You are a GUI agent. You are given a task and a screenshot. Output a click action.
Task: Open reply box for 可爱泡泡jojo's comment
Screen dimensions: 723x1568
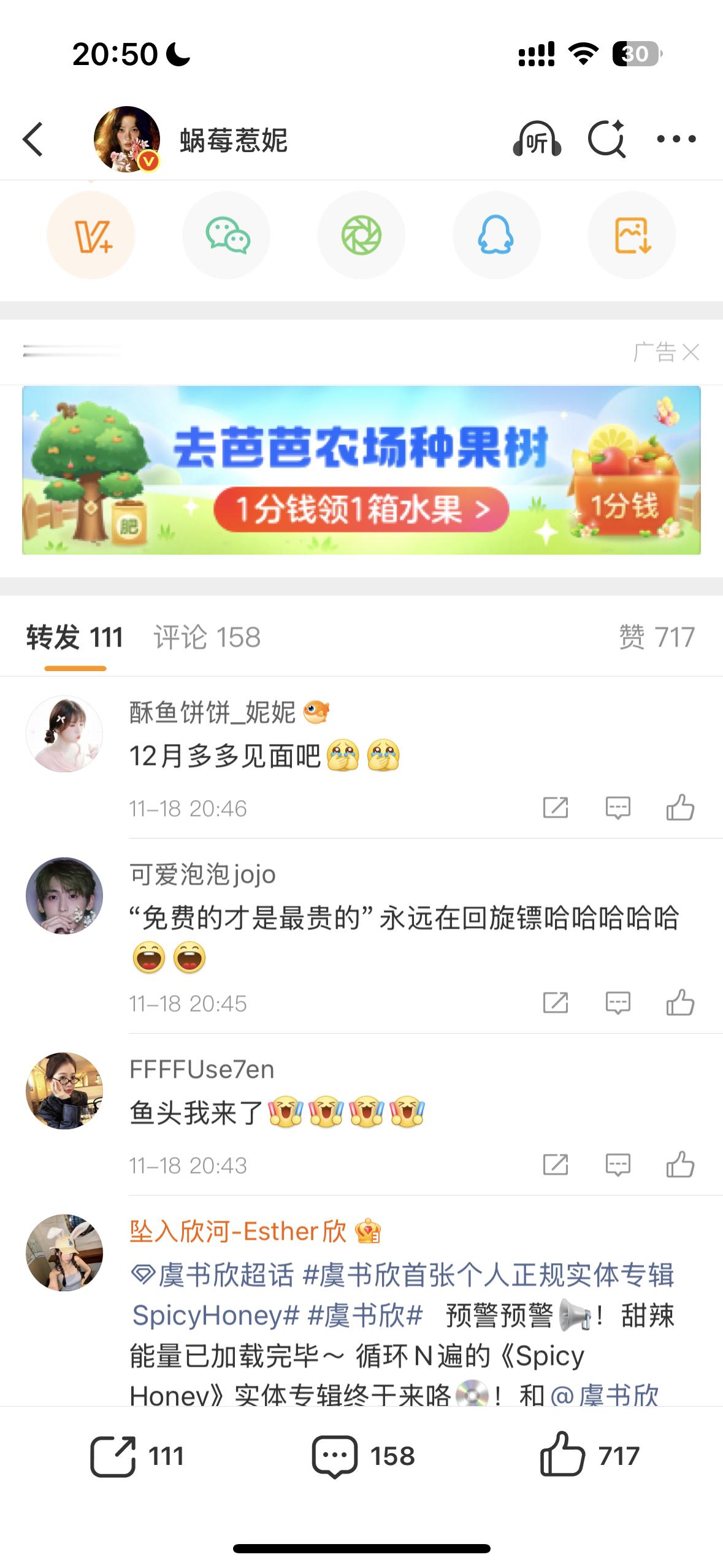(618, 1003)
